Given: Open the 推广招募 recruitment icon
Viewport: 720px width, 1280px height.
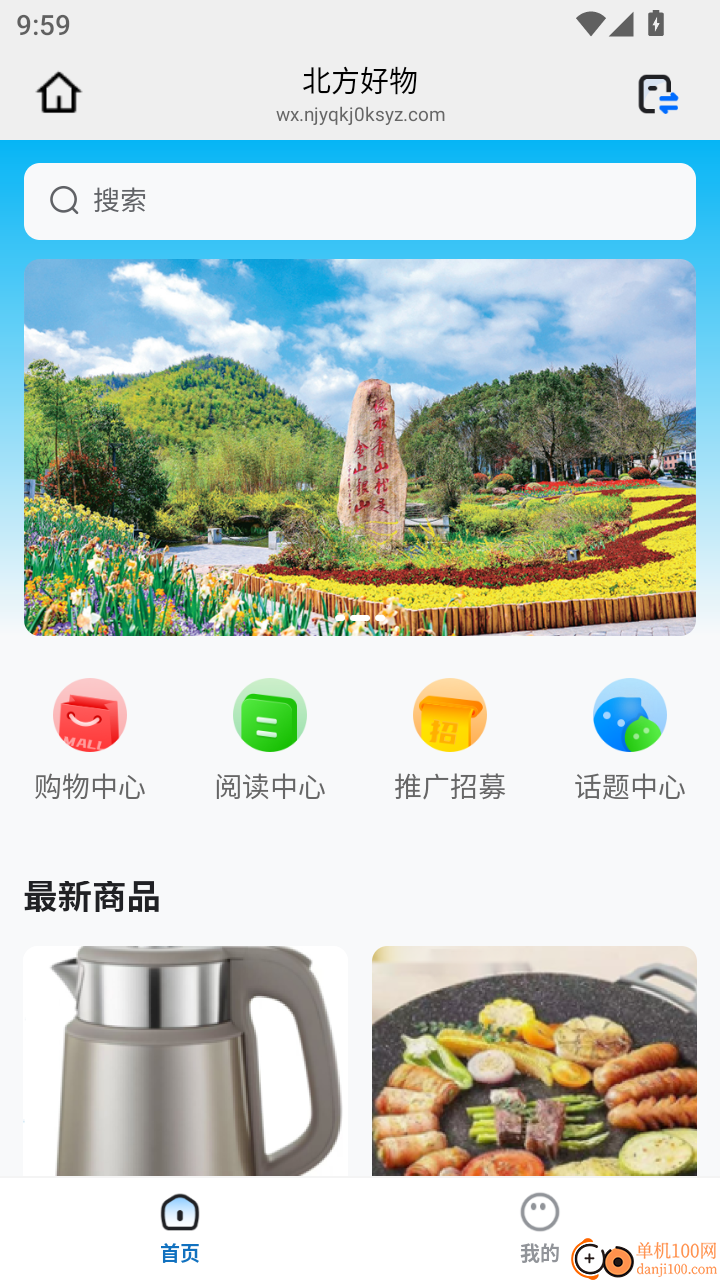Looking at the screenshot, I should [450, 715].
